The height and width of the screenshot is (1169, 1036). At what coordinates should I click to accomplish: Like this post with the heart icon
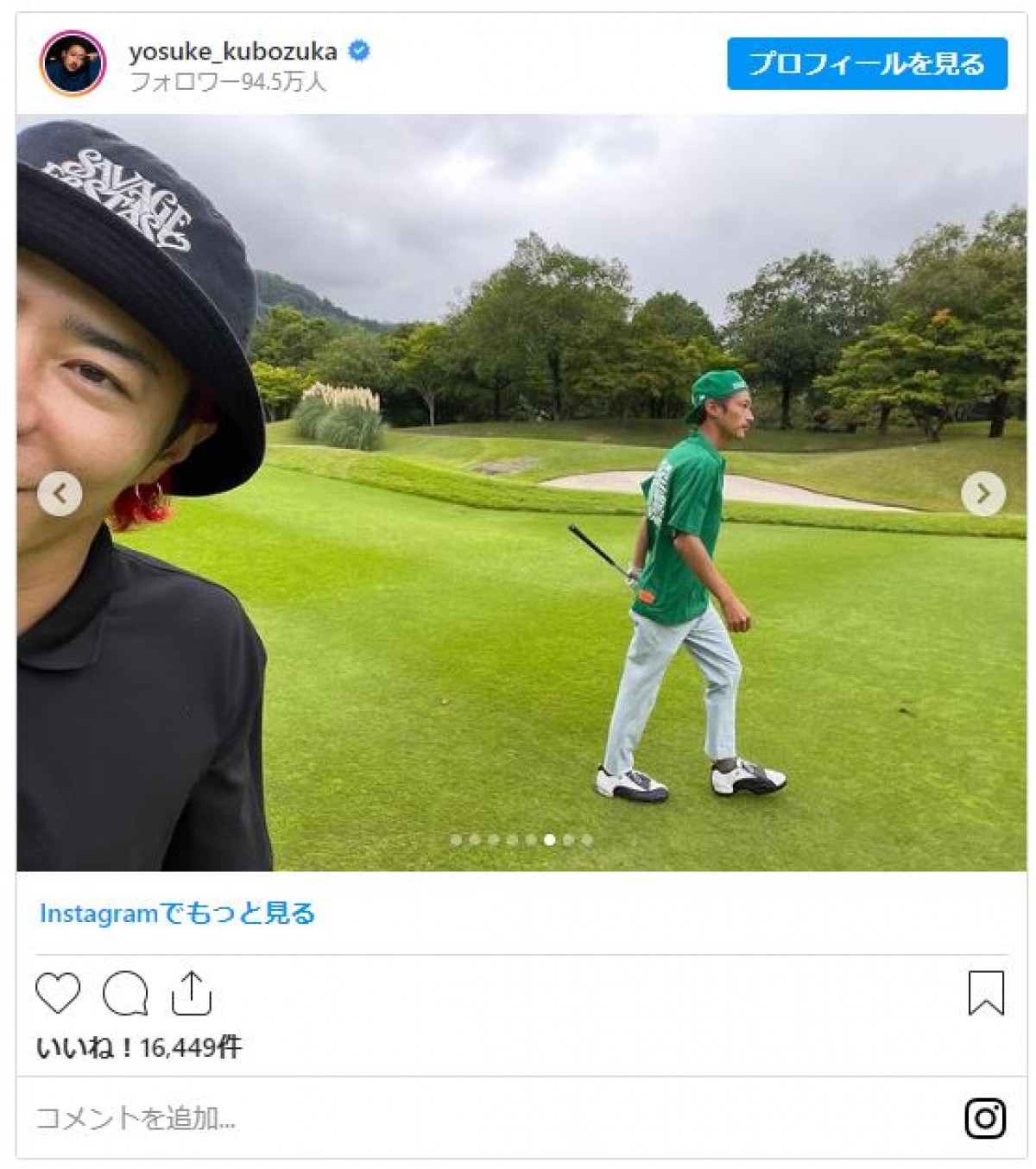click(58, 993)
